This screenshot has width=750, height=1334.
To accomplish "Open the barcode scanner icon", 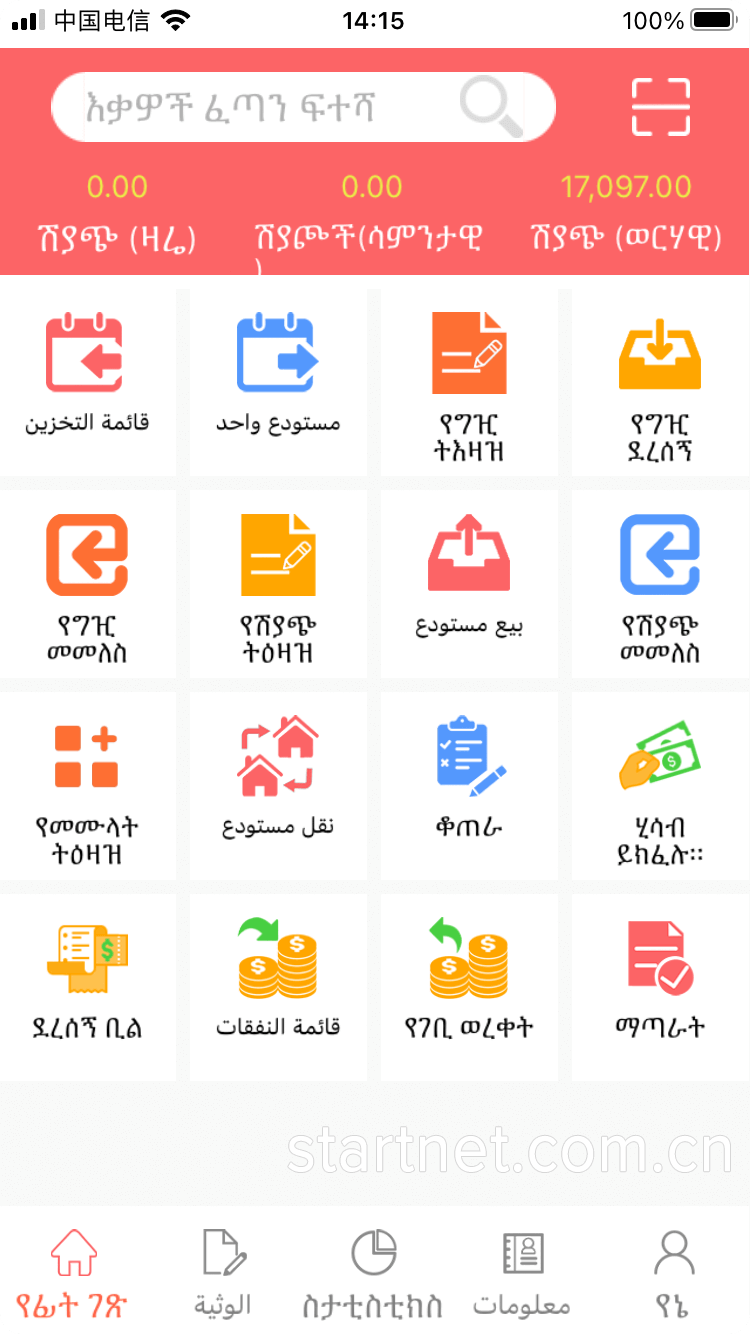I will tap(660, 107).
